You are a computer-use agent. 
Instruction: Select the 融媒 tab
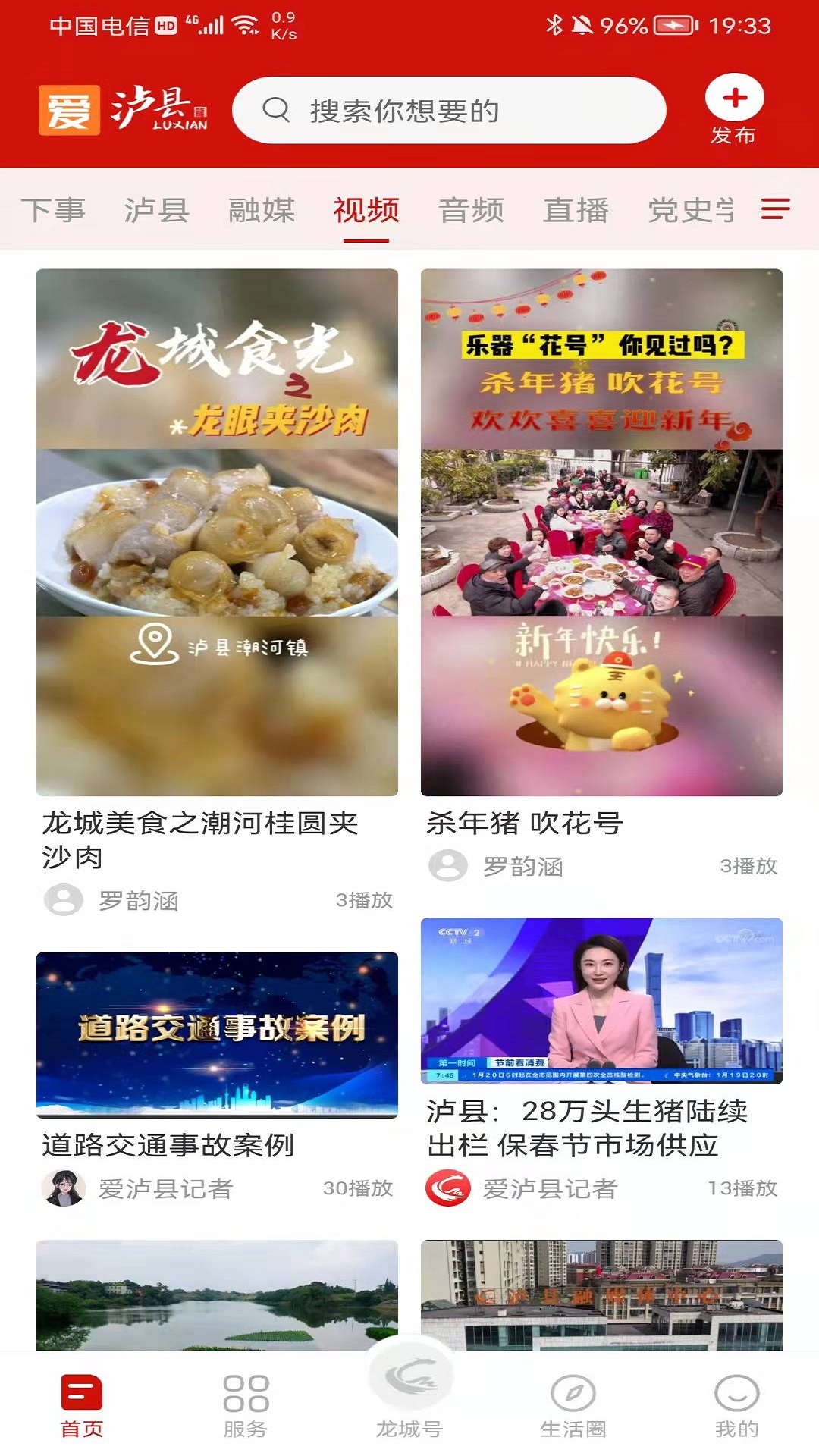263,210
